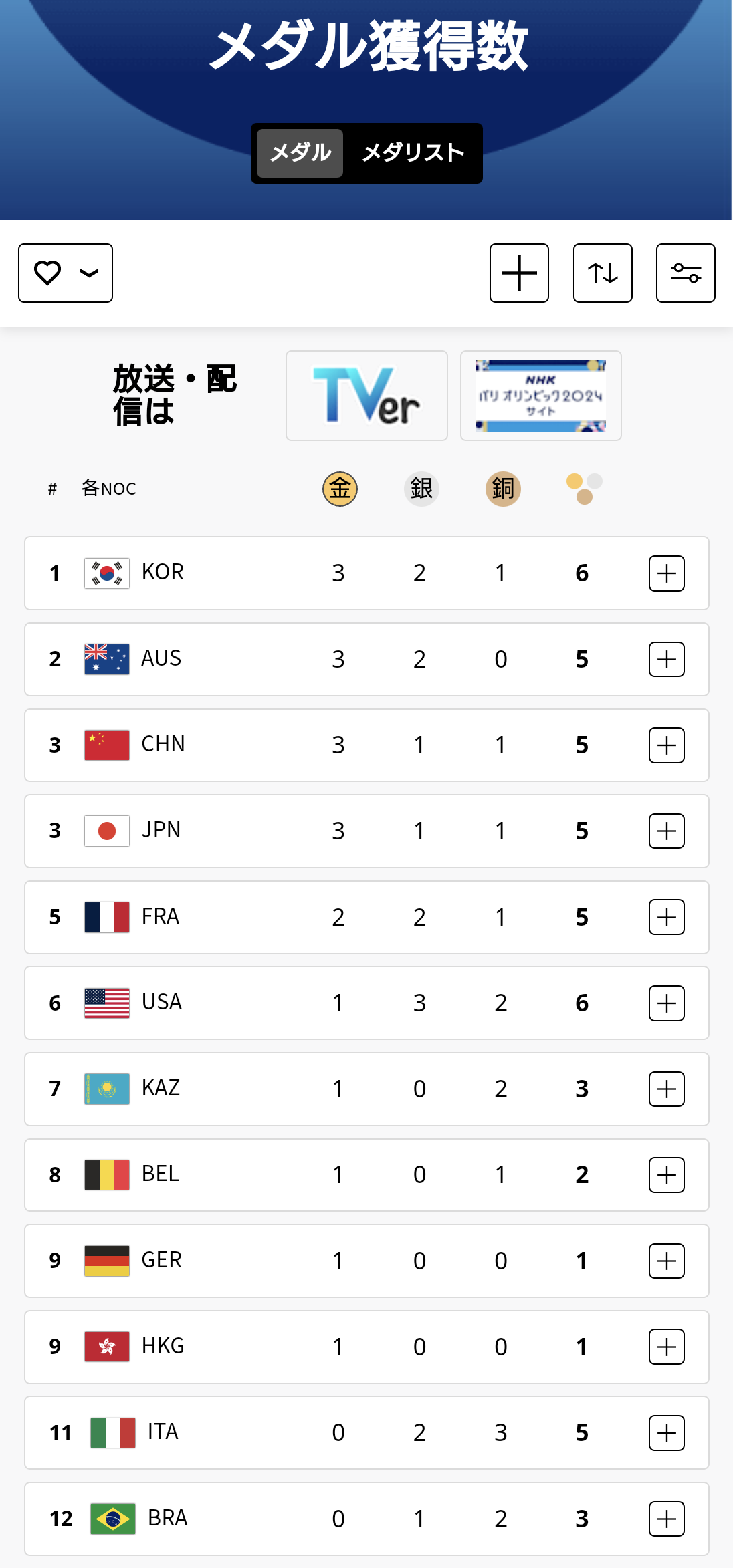733x1568 pixels.
Task: Expand the FRA row plus button
Action: [667, 917]
